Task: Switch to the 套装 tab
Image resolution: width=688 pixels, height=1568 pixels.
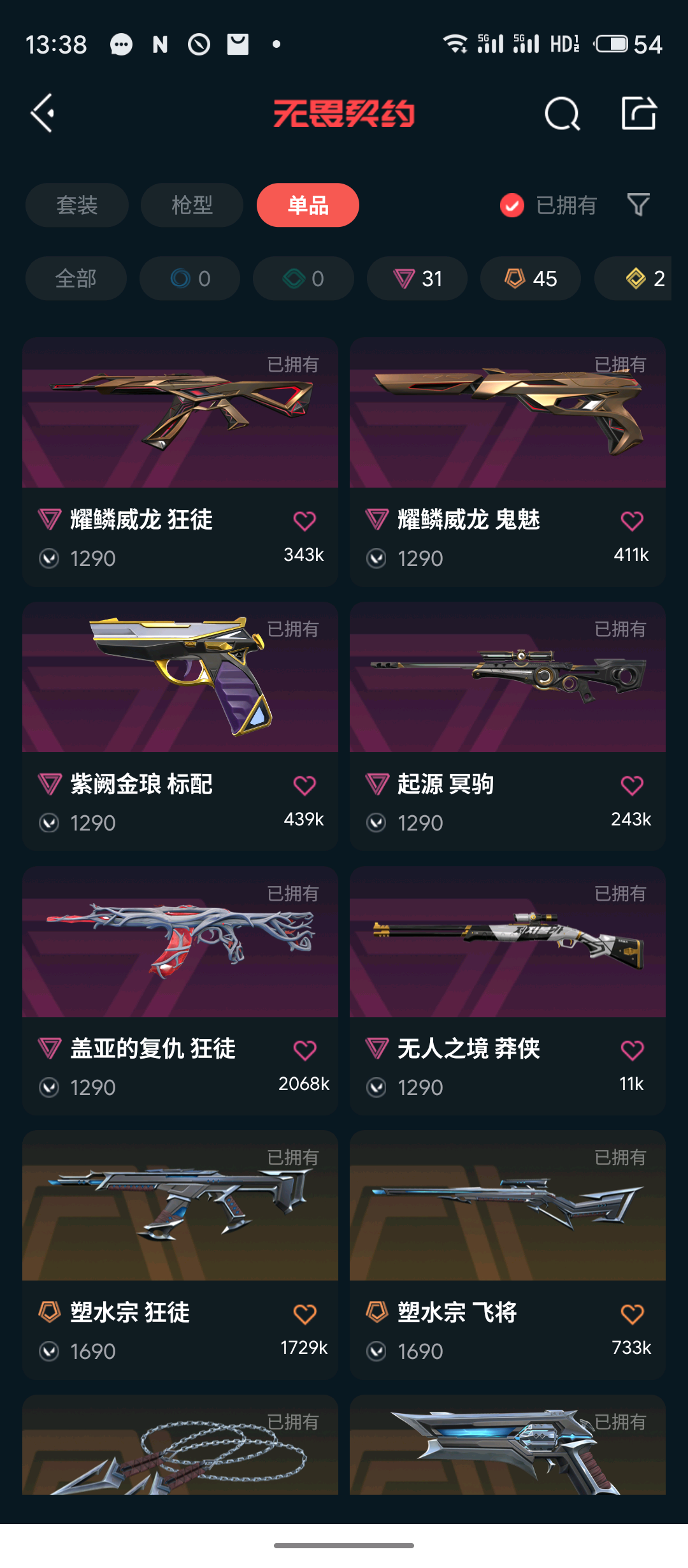Action: [x=77, y=205]
